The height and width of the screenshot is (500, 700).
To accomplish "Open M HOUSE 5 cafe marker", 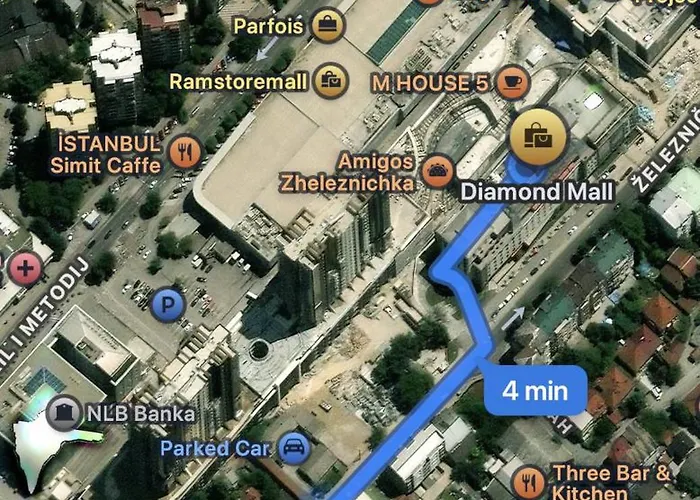I will click(512, 82).
